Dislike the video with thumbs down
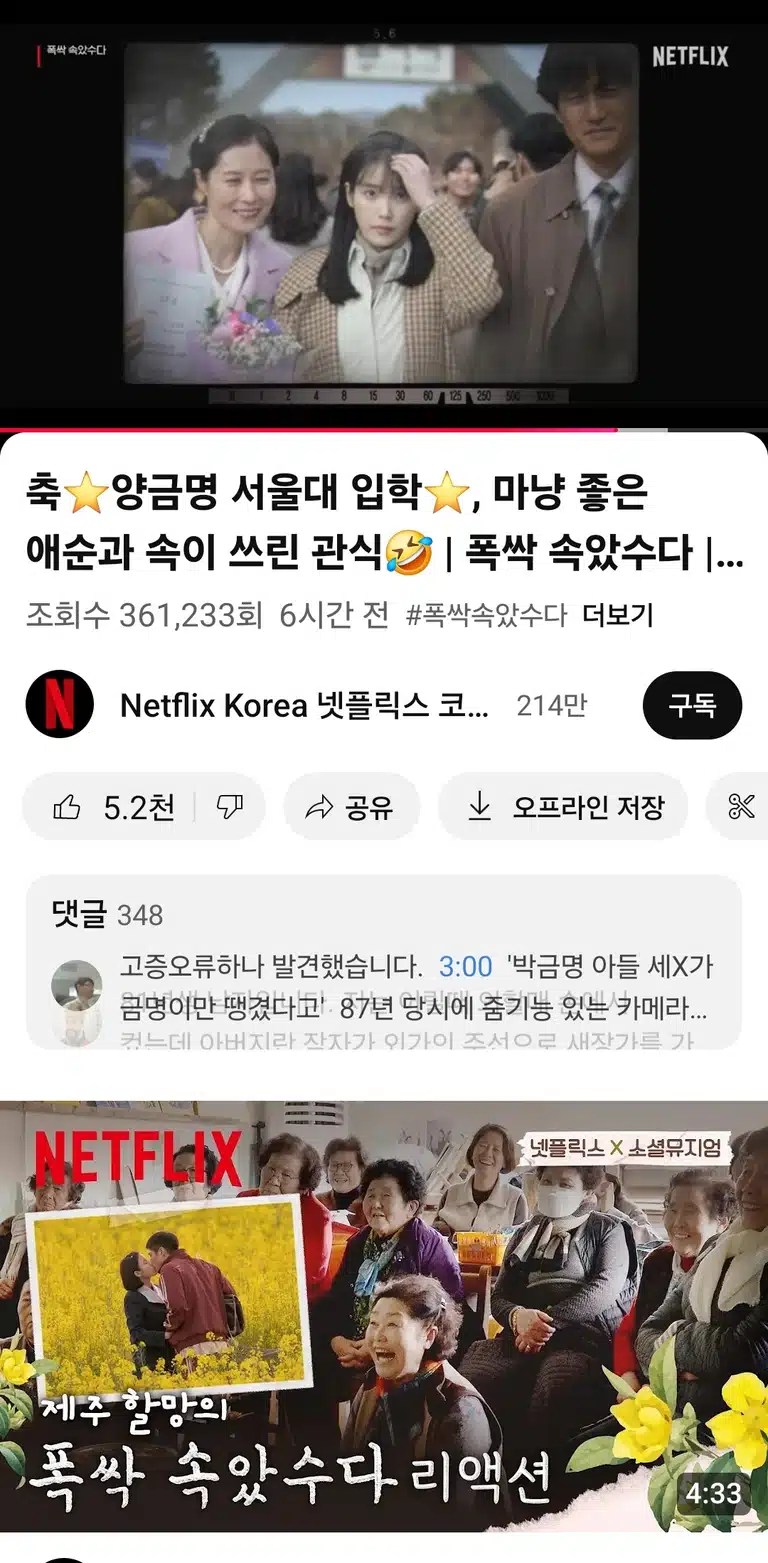This screenshot has height=1563, width=768. (230, 807)
